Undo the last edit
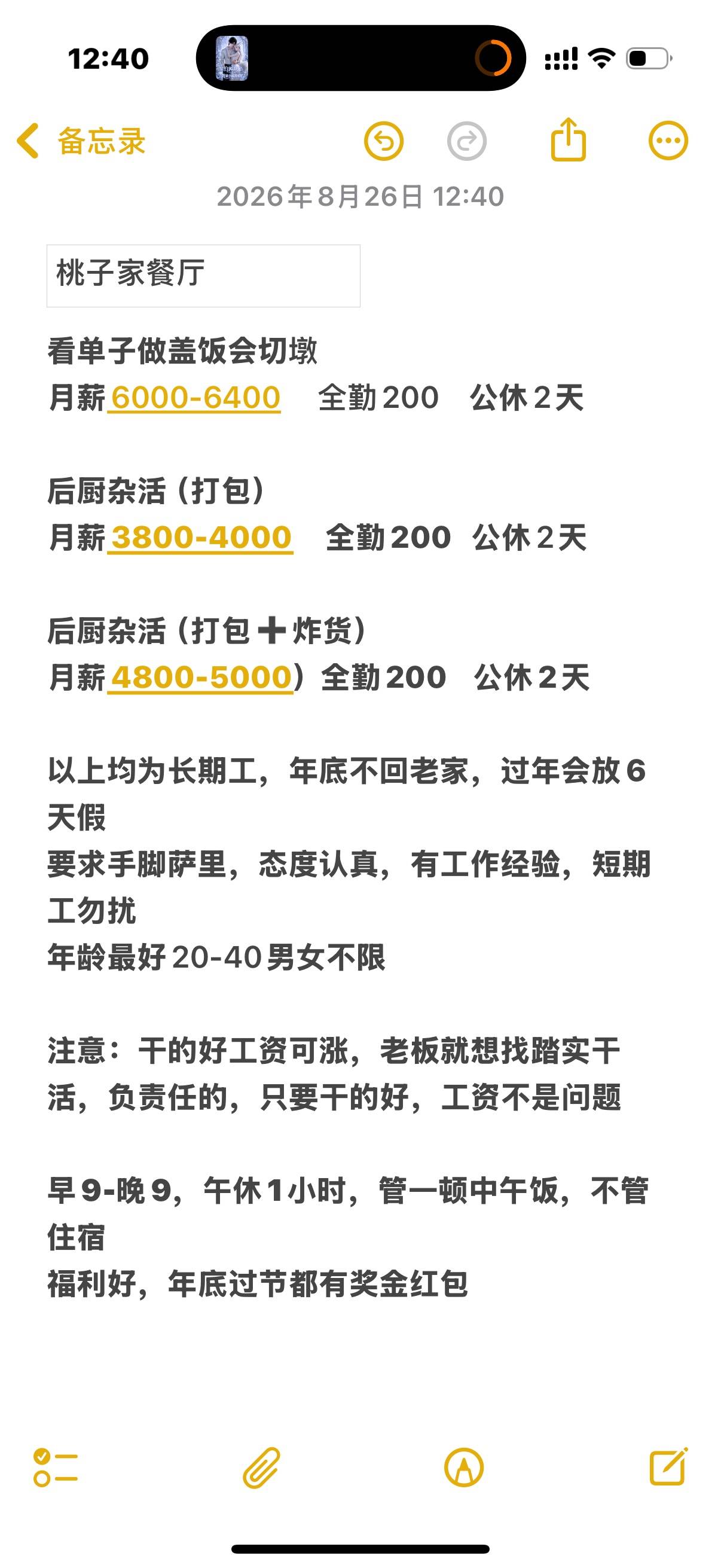721x1568 pixels. [x=383, y=141]
